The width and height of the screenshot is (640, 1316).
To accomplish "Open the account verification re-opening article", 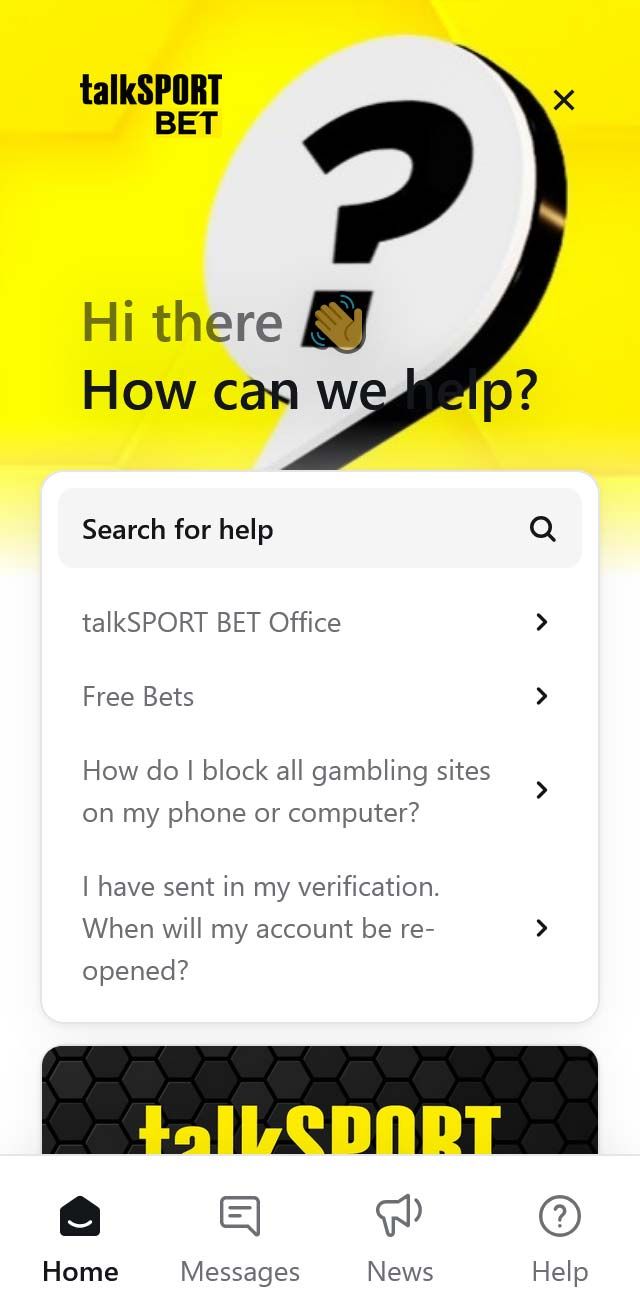I will click(x=318, y=928).
